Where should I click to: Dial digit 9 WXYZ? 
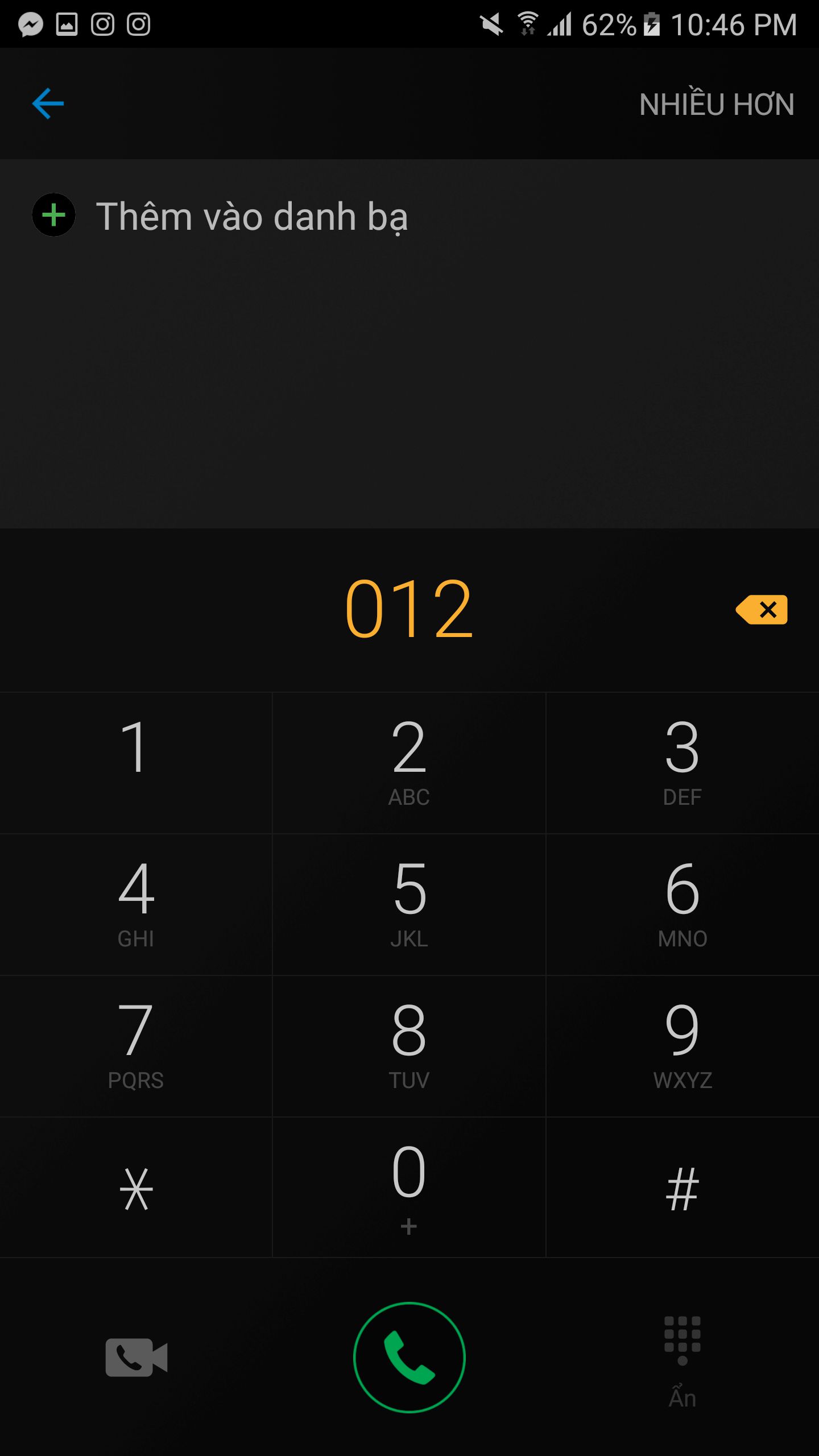coord(682,1045)
